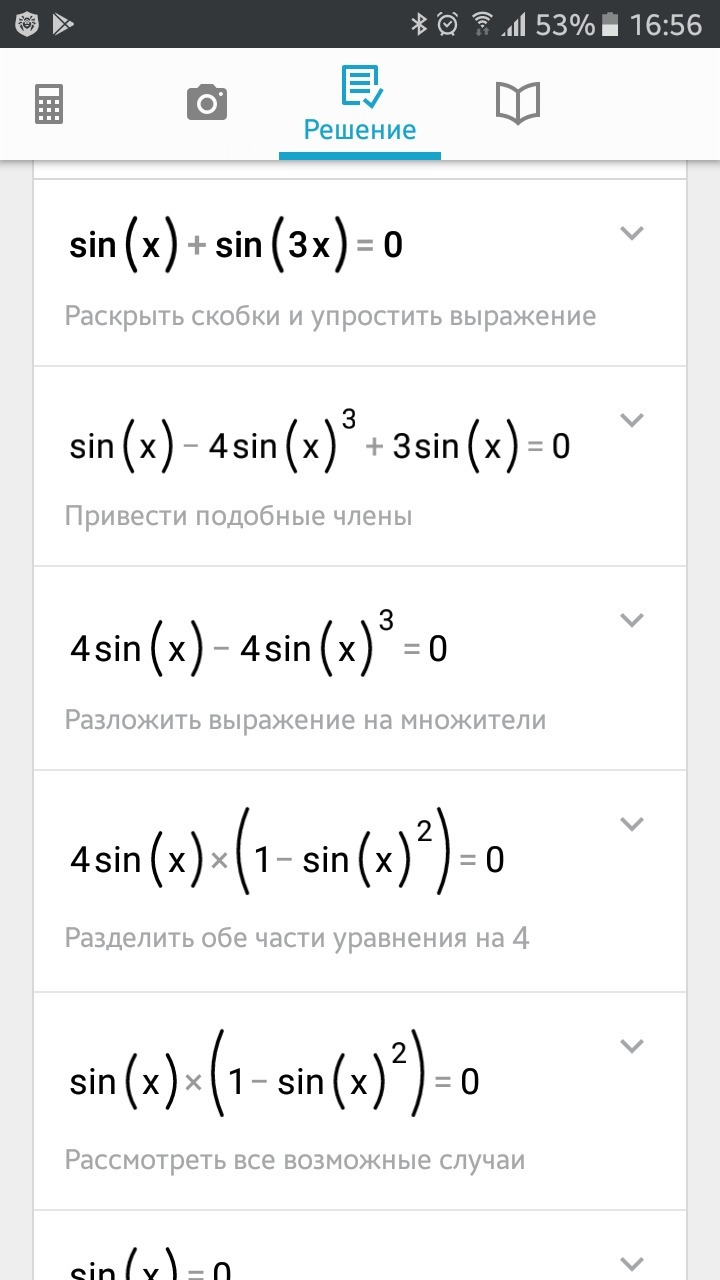Open the camera tab
This screenshot has width=720, height=1280.
point(207,104)
